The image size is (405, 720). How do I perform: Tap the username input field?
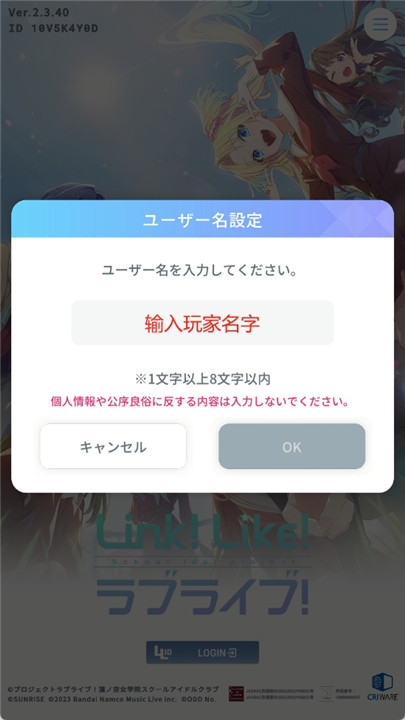point(202,323)
